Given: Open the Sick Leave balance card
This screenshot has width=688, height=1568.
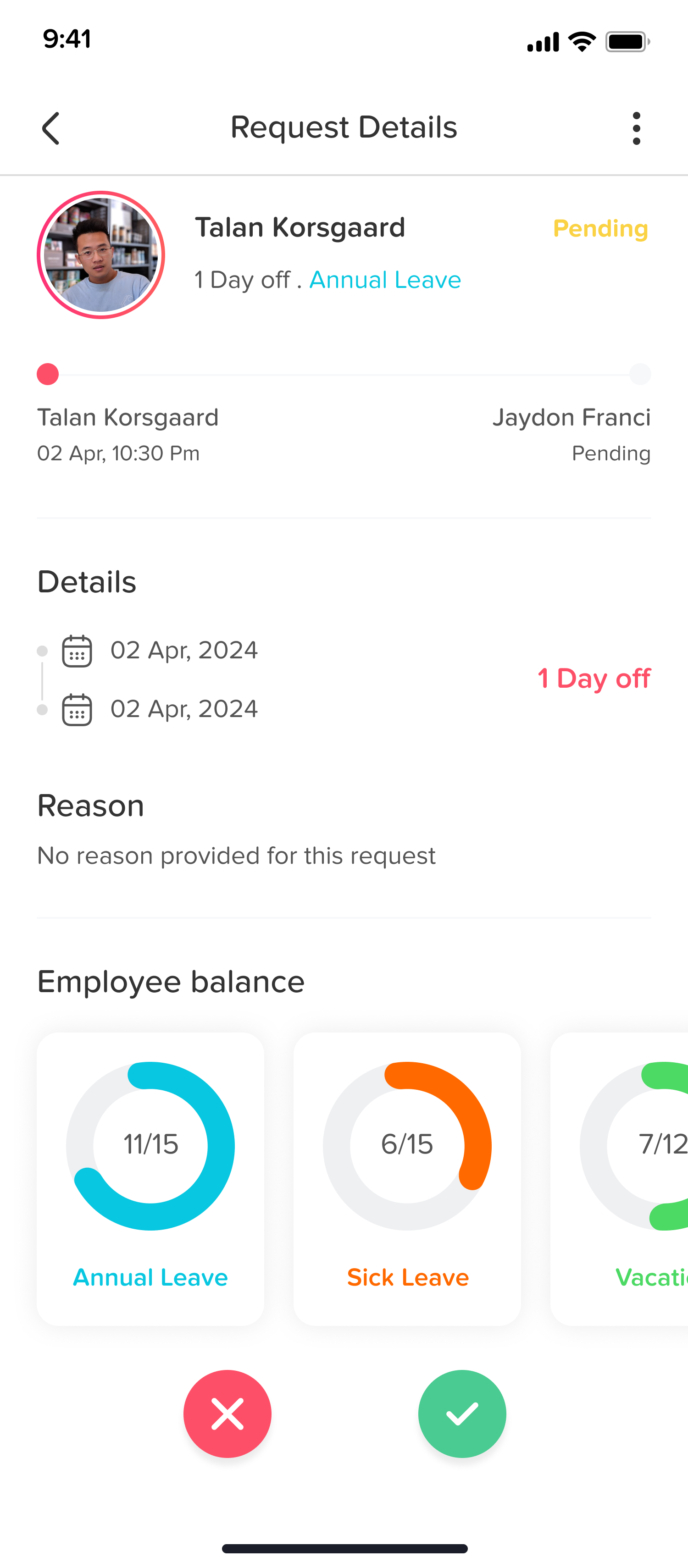Looking at the screenshot, I should 407,1175.
